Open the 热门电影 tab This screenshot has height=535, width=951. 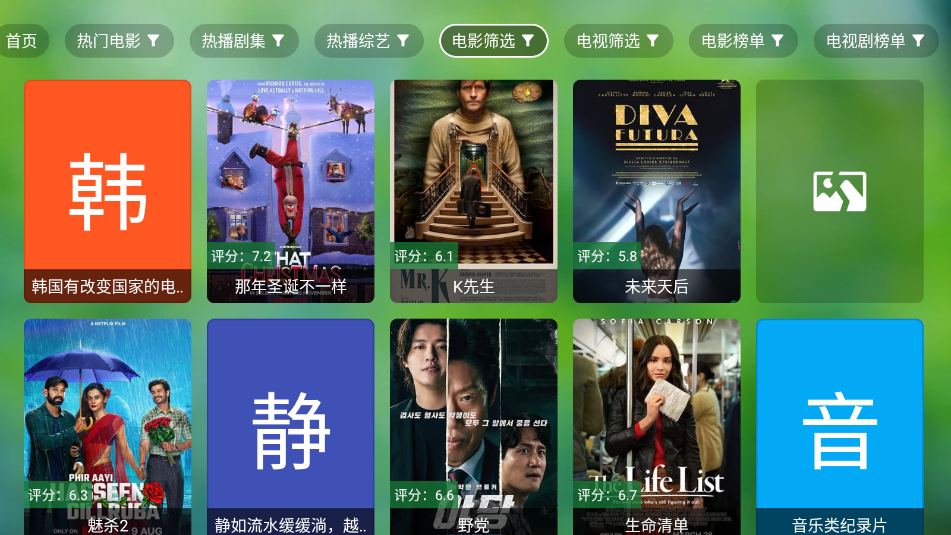(119, 41)
